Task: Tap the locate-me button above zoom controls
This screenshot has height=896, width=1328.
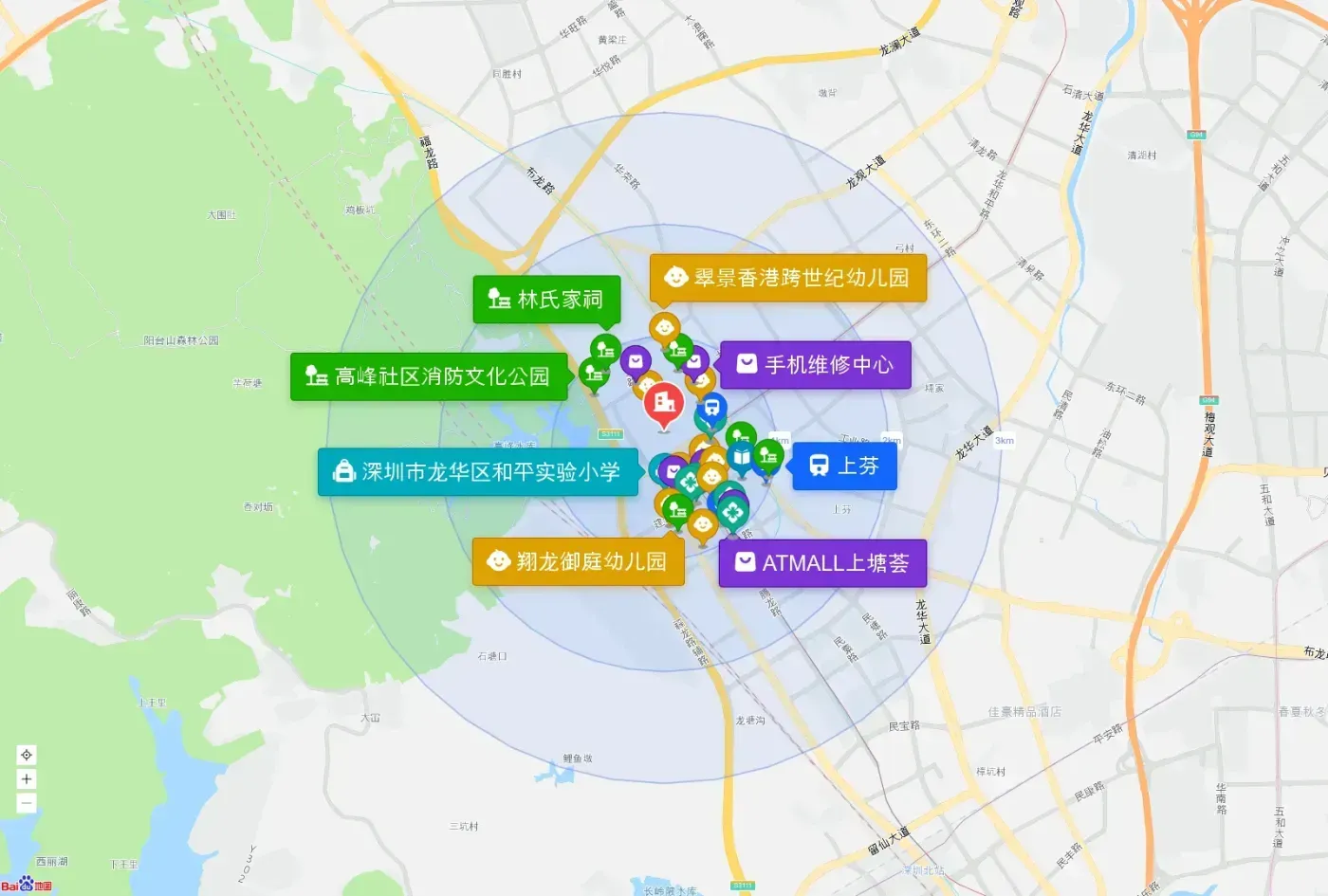Action: click(x=27, y=755)
